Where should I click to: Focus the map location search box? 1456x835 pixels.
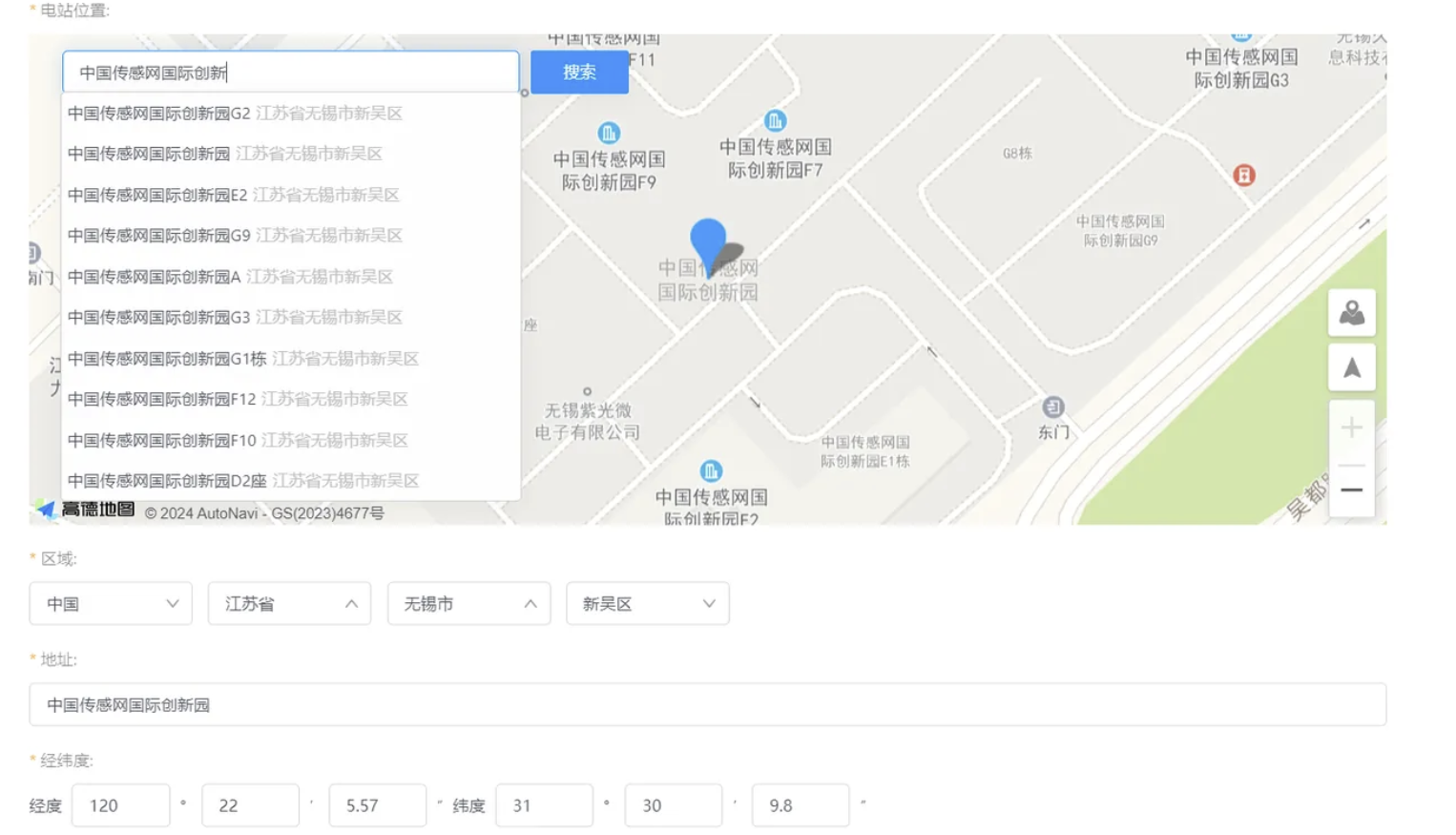290,73
